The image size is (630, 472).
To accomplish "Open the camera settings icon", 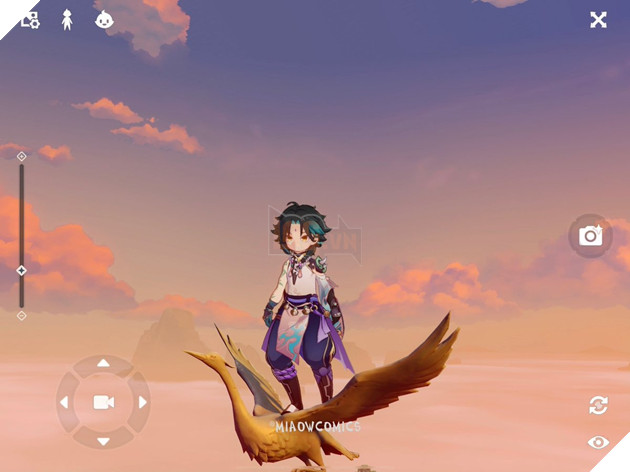I will click(29, 19).
